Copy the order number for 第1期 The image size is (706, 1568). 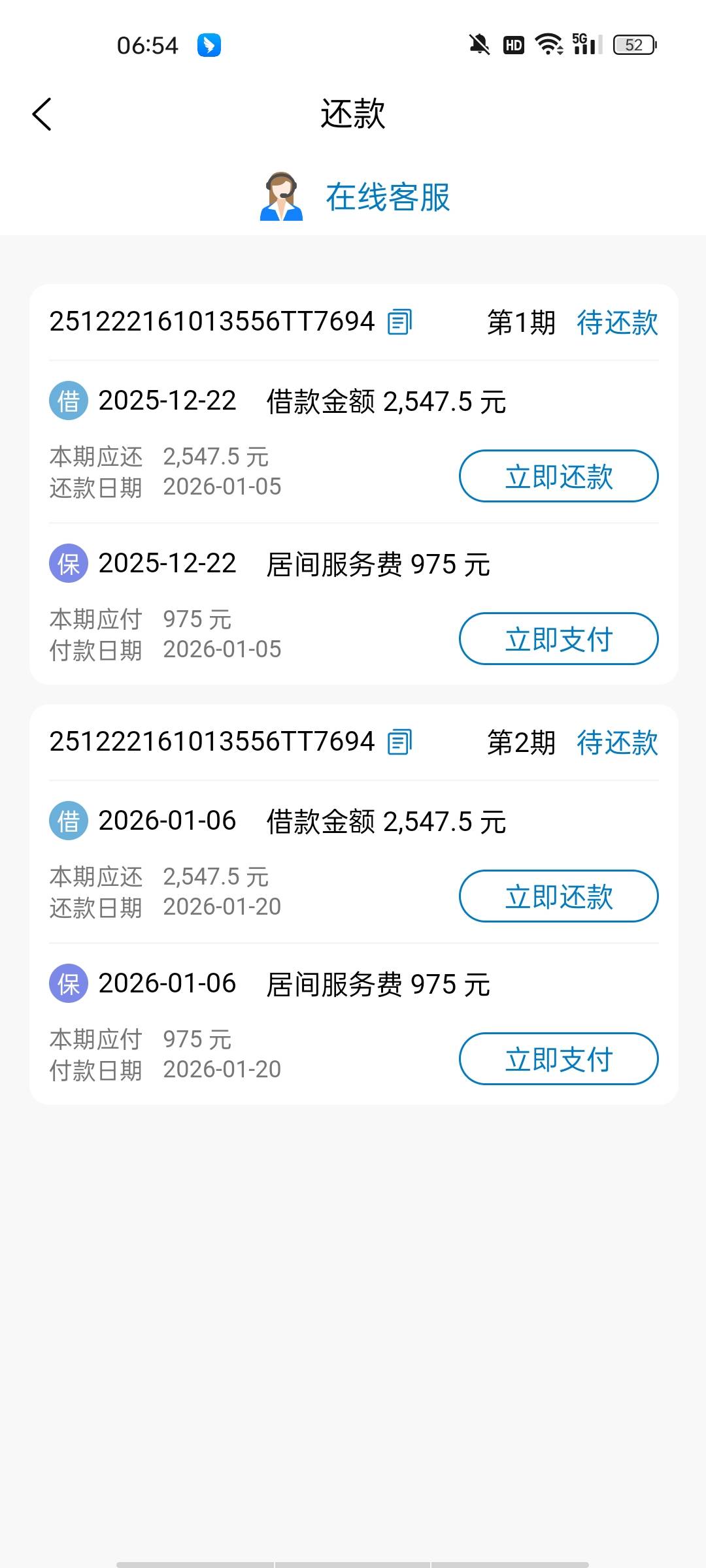(399, 322)
